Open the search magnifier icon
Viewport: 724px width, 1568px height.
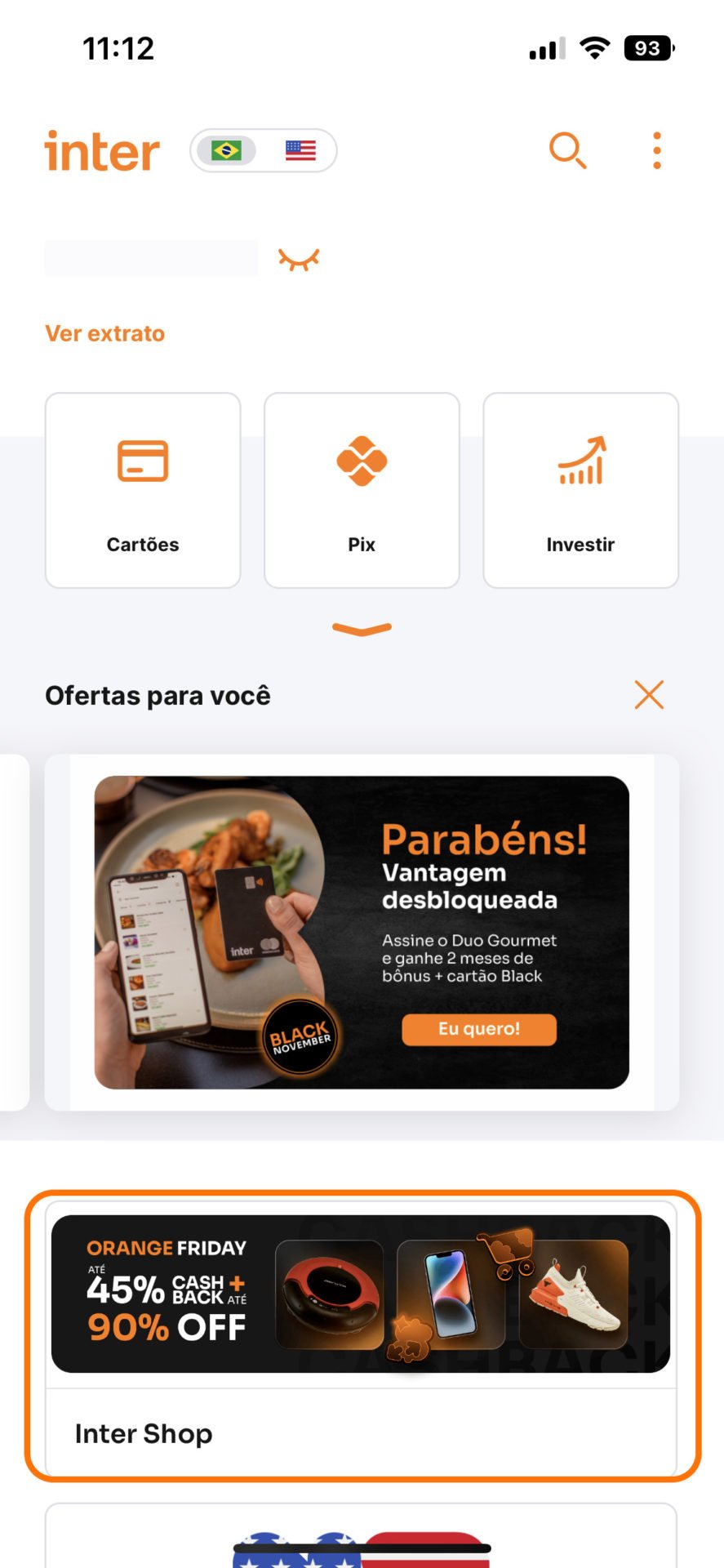click(567, 151)
